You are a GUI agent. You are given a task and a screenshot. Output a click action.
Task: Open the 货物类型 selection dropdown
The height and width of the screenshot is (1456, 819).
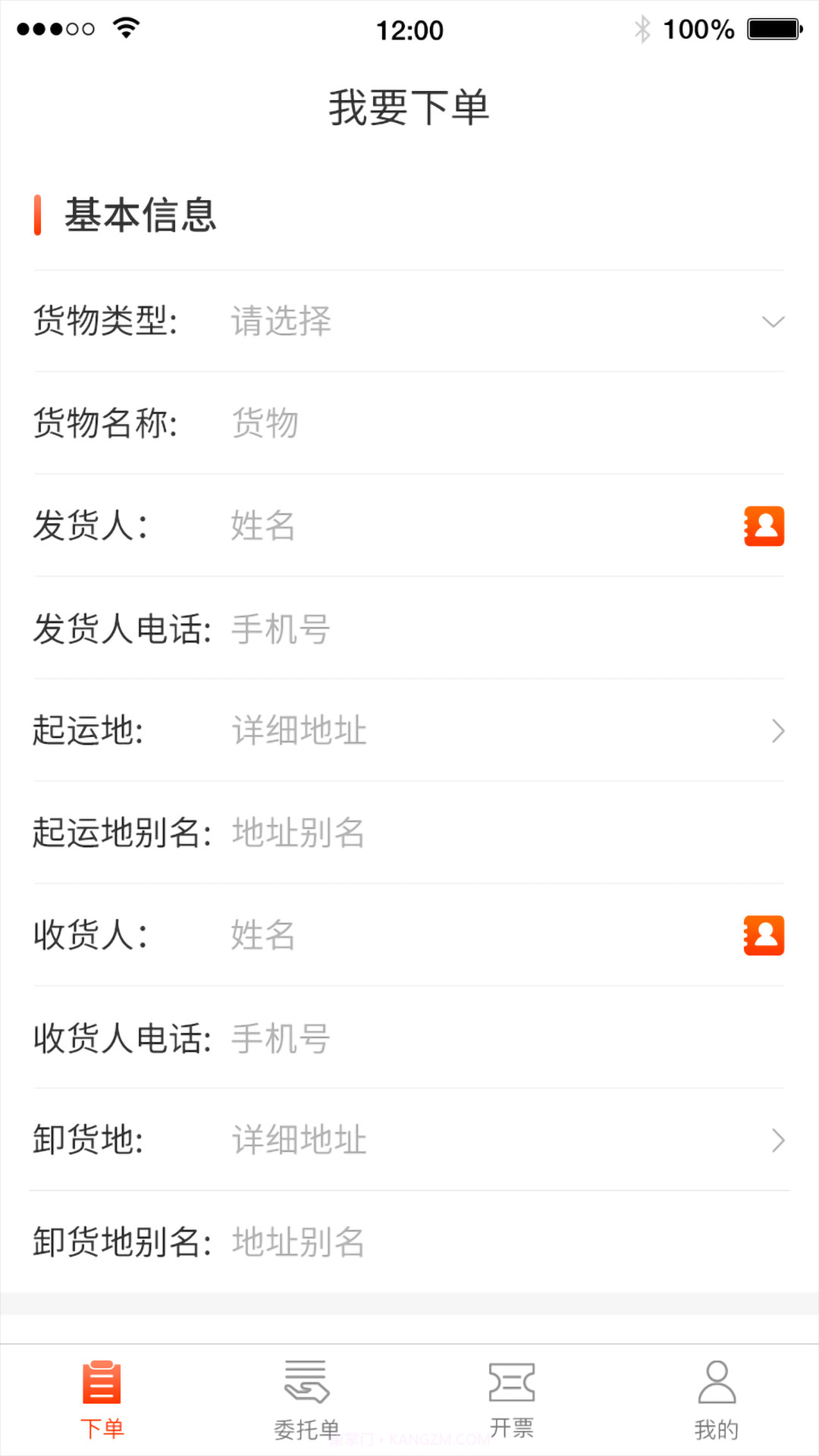point(773,322)
